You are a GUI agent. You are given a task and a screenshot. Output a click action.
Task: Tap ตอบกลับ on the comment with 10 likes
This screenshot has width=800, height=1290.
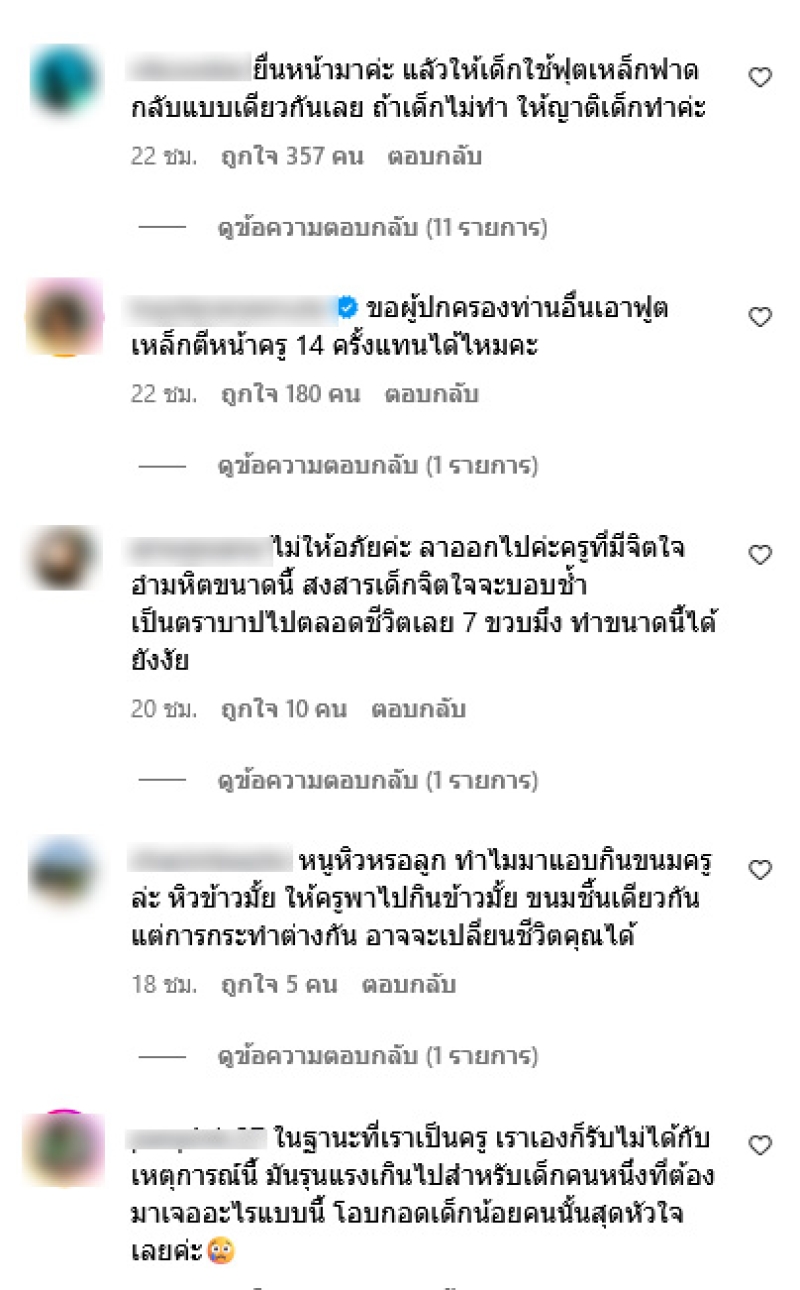click(418, 709)
